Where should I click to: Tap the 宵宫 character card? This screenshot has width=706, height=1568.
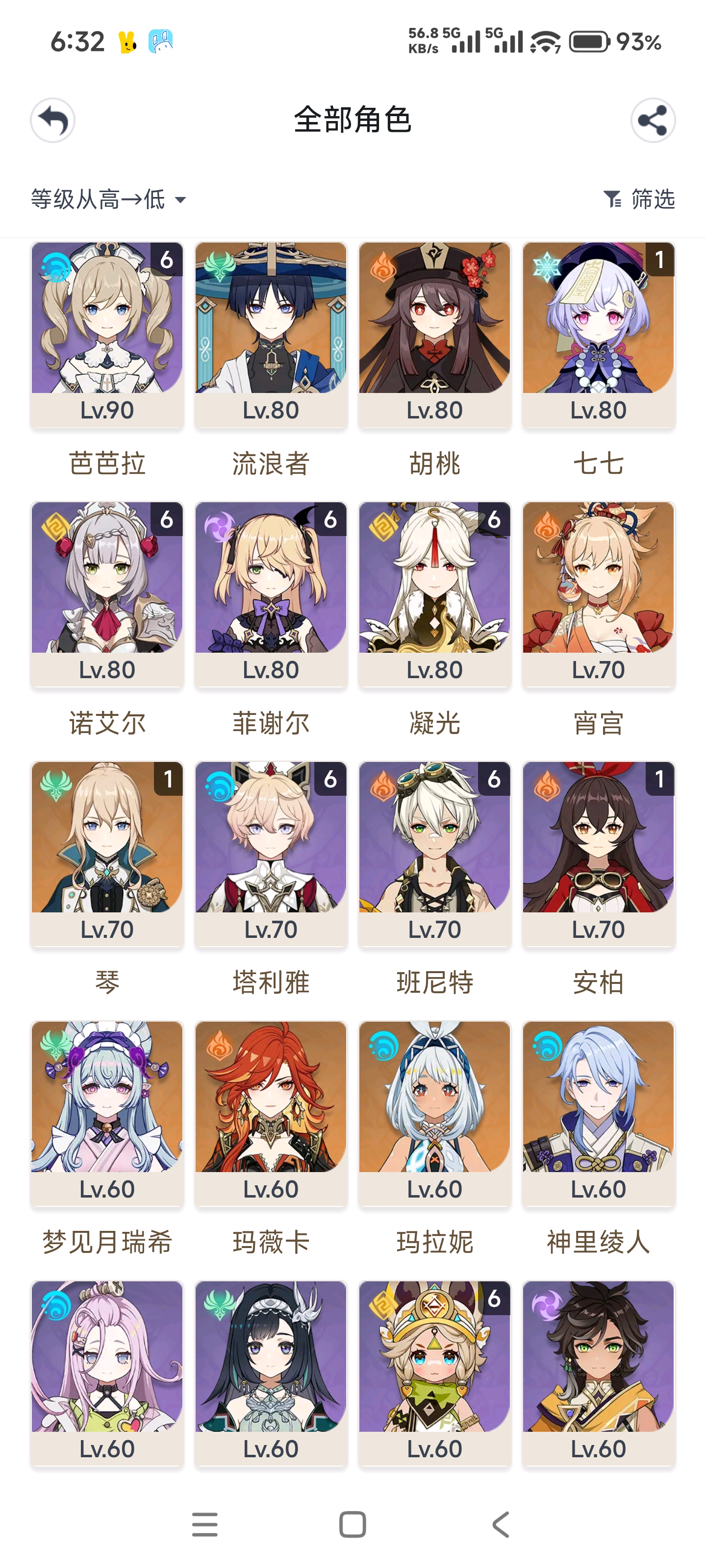(598, 594)
